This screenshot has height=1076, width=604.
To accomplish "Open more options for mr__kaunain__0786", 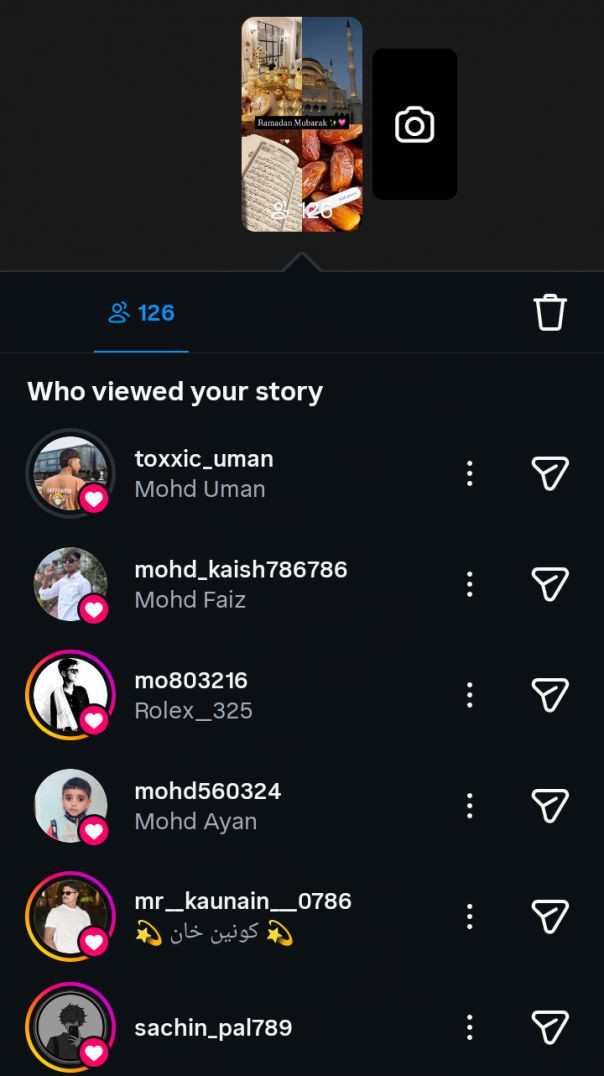I will 469,916.
